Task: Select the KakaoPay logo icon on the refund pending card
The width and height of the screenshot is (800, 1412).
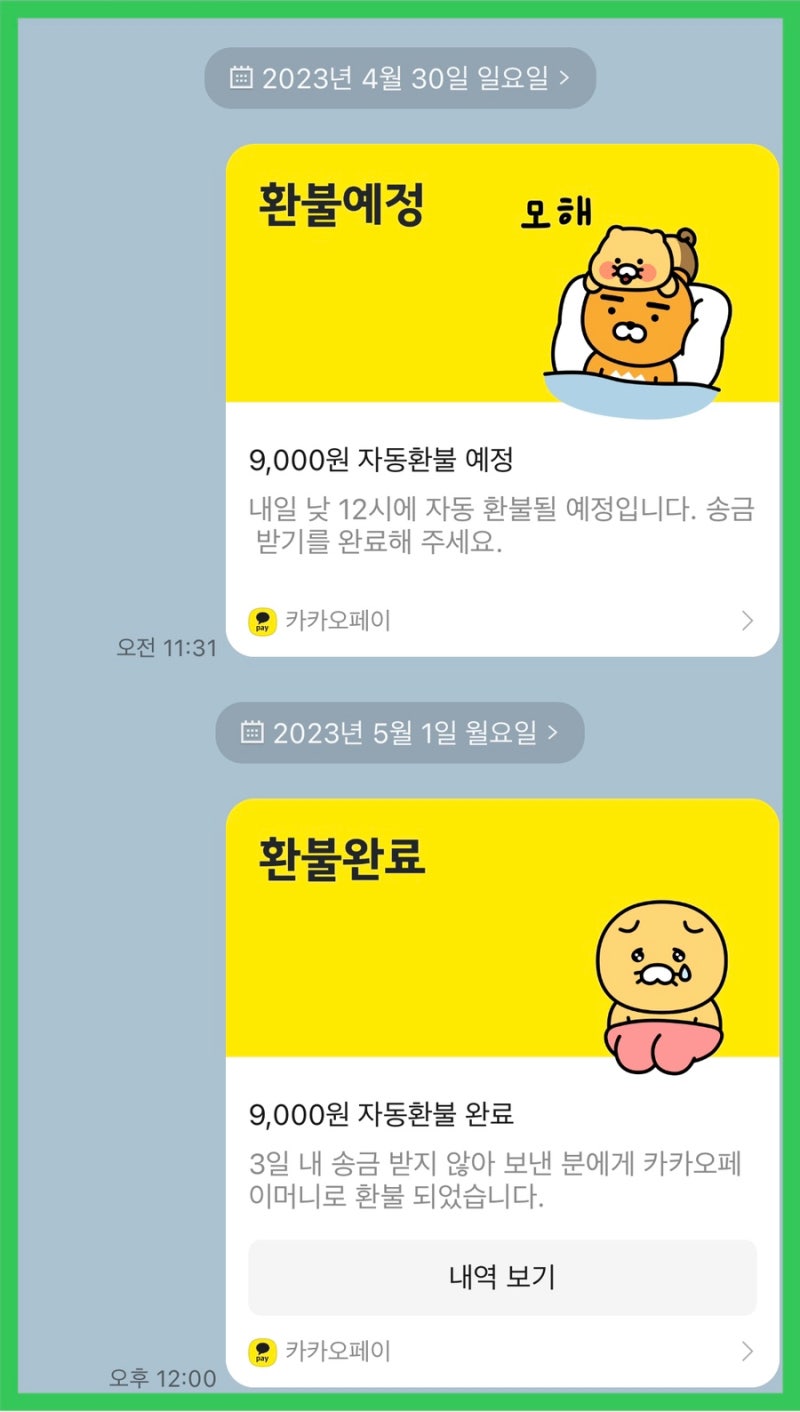Action: pyautogui.click(x=264, y=621)
